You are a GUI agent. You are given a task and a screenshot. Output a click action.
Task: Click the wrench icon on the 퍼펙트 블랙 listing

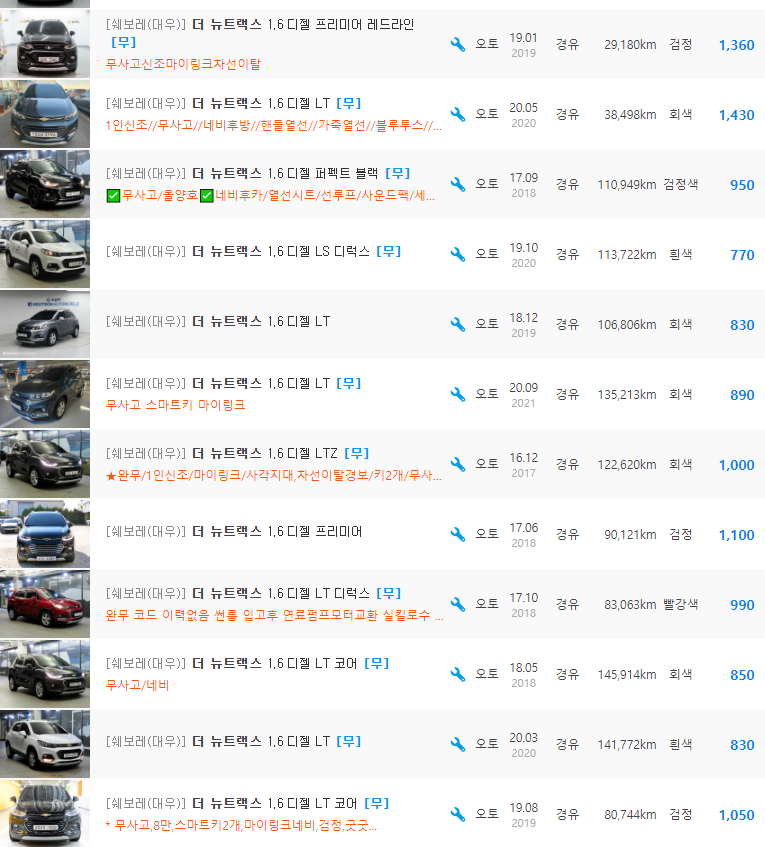(x=458, y=184)
